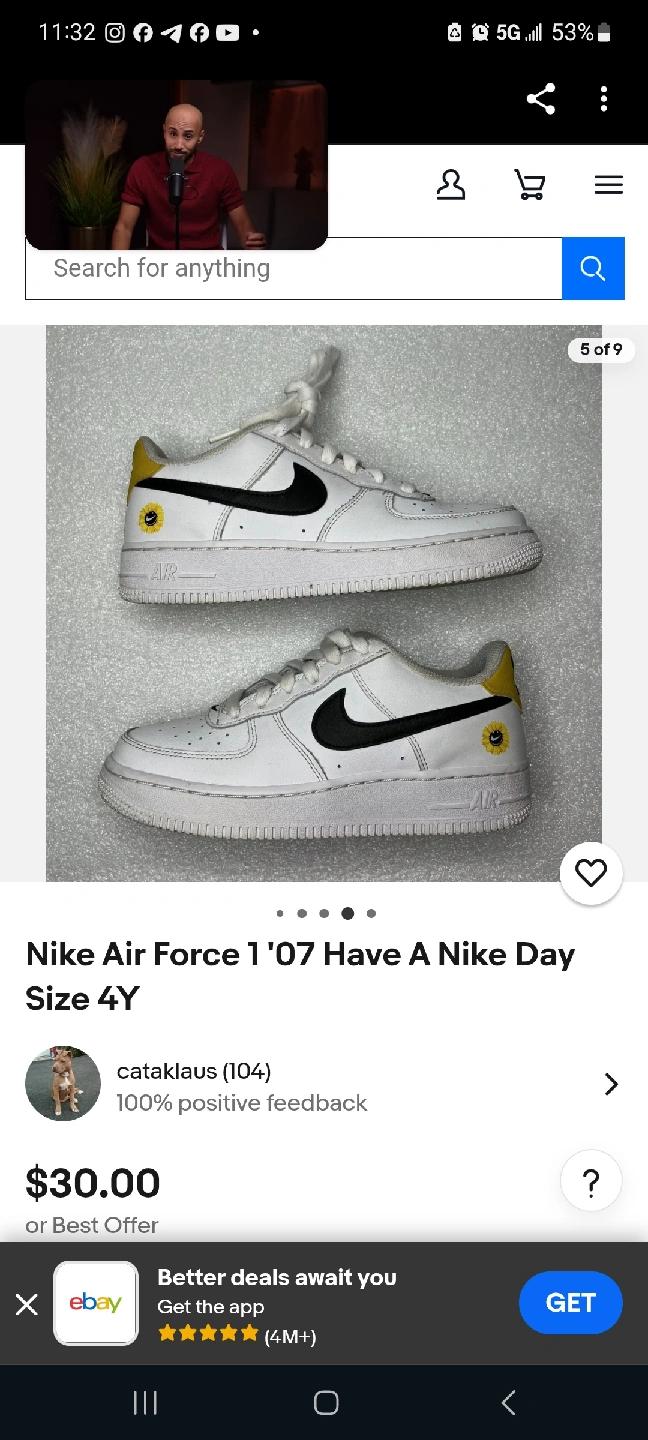This screenshot has height=1440, width=648.
Task: Open the three-dot overflow menu
Action: click(x=604, y=99)
